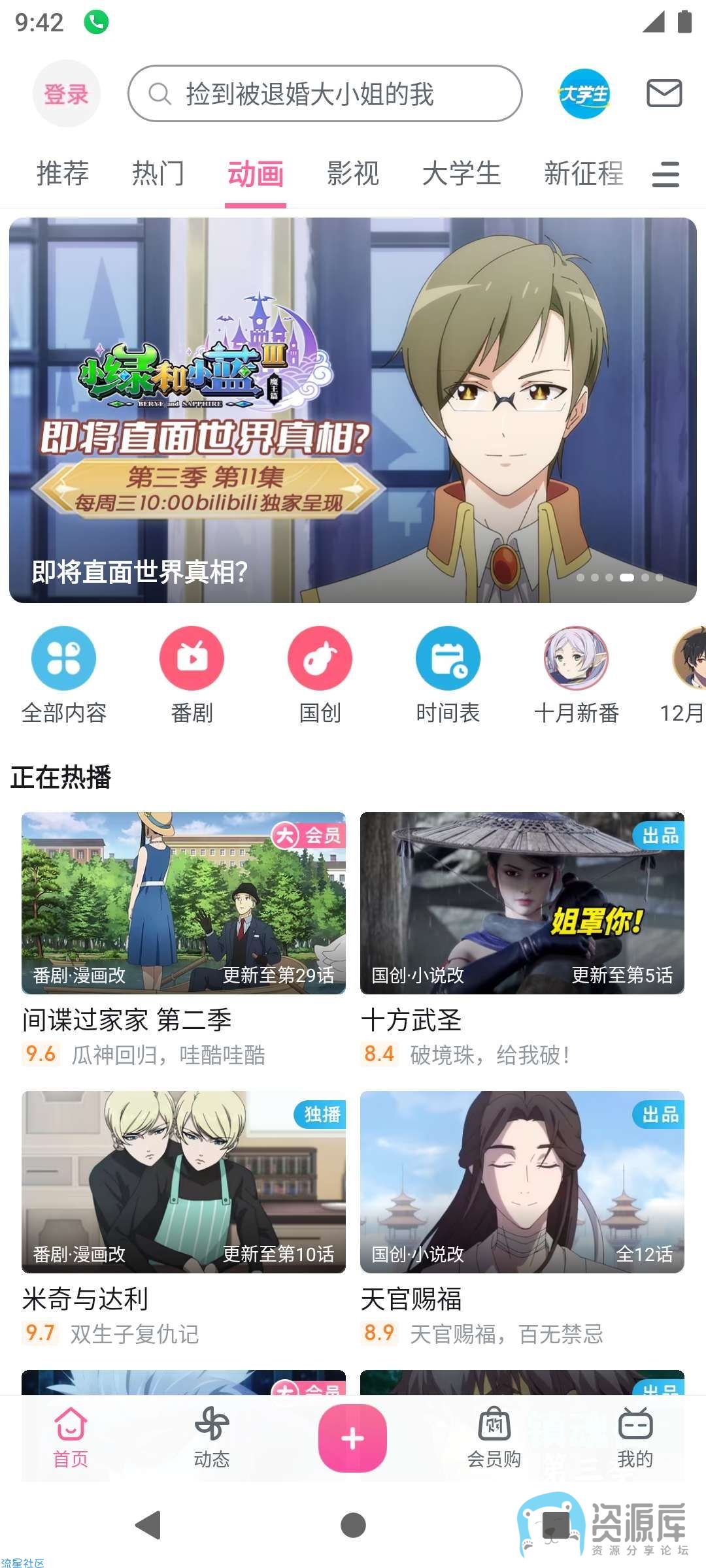706x1568 pixels.
Task: Open the mail inbox icon
Action: click(664, 93)
